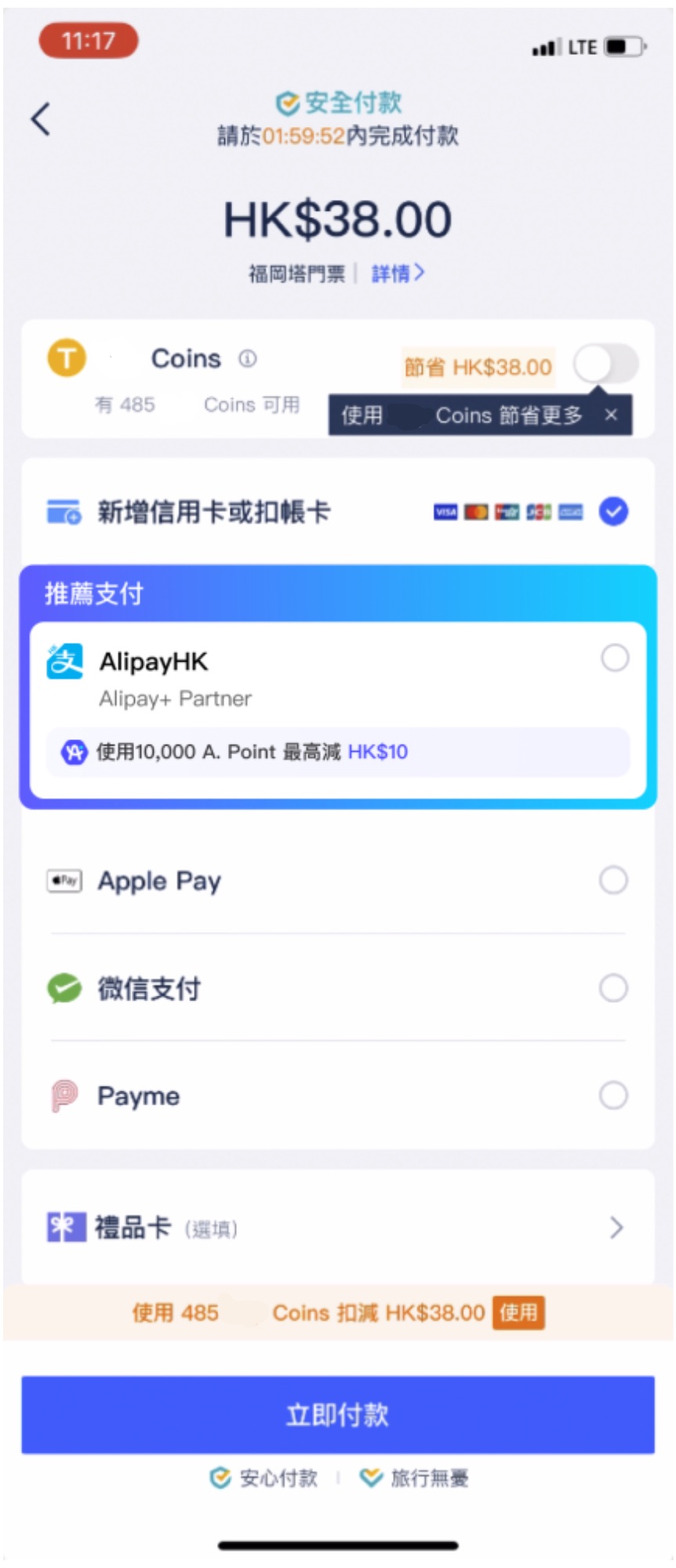Dismiss the Coins savings tooltip
This screenshot has width=676, height=1568.
(612, 415)
